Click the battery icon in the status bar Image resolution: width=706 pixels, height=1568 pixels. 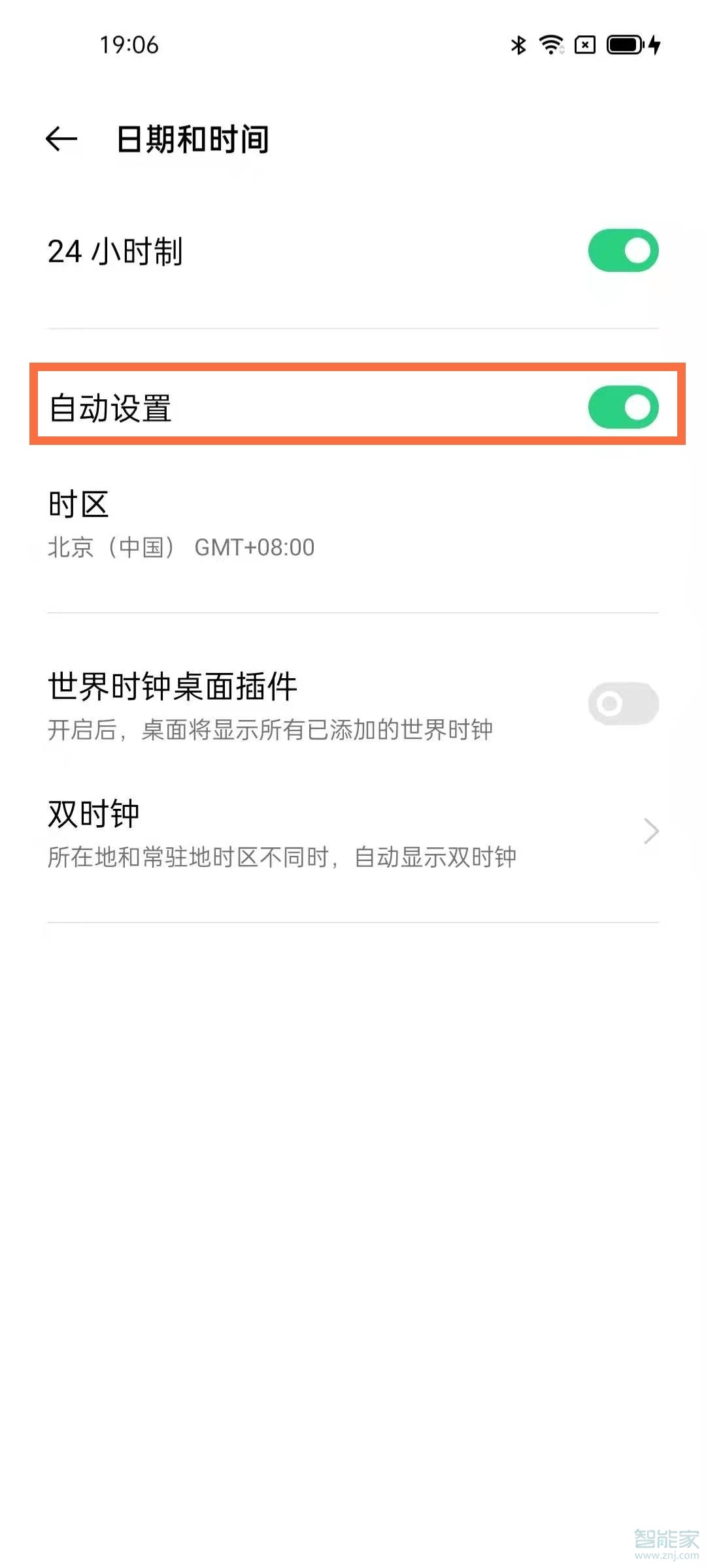click(624, 44)
